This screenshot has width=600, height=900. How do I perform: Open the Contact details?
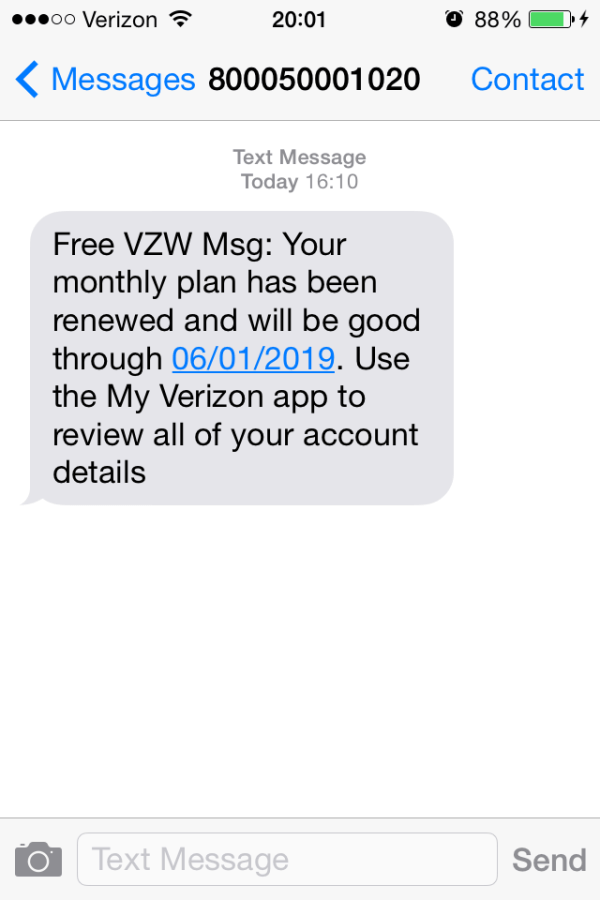click(527, 80)
